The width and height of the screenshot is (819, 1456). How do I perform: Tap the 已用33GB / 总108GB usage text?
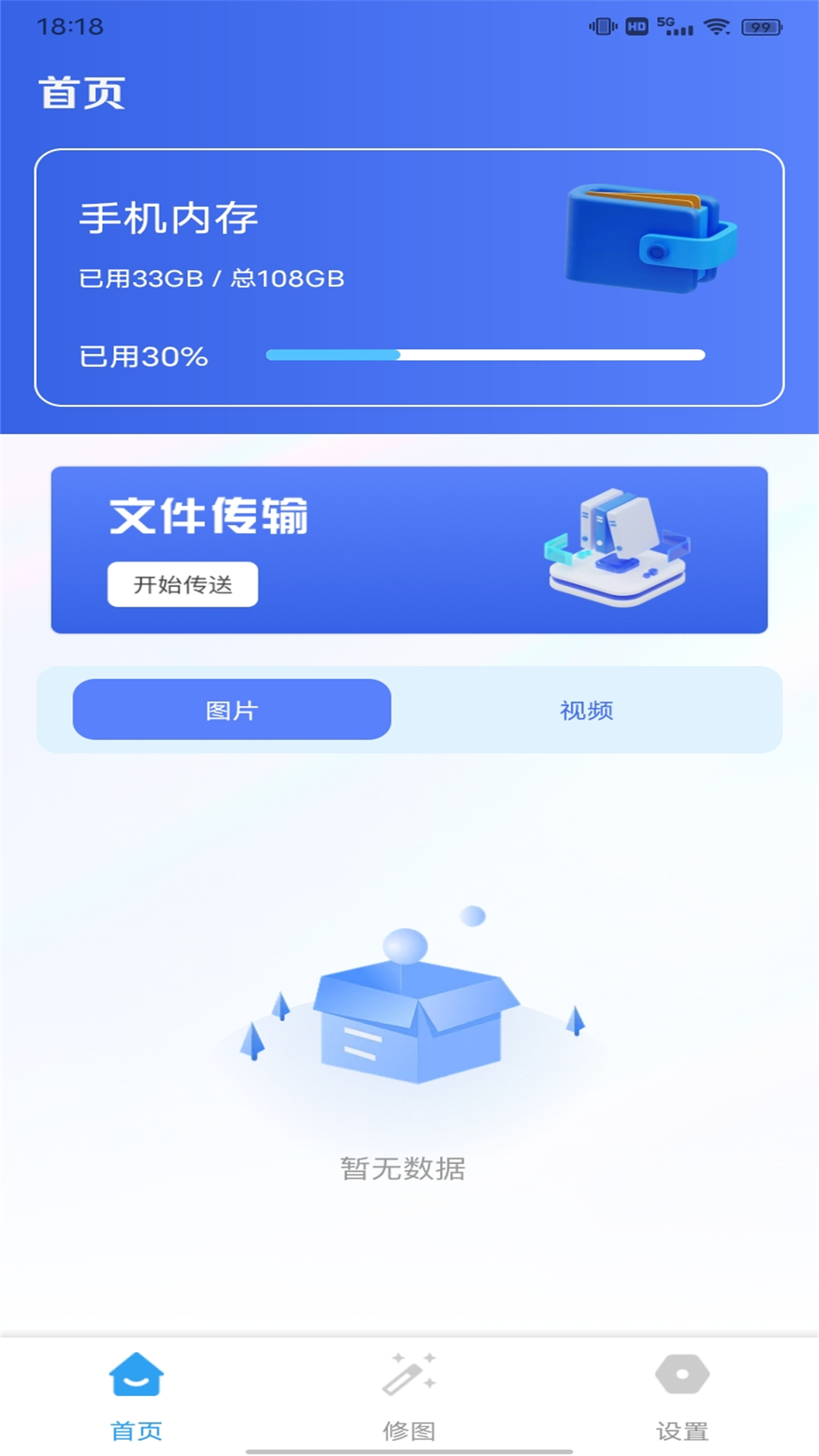click(212, 278)
